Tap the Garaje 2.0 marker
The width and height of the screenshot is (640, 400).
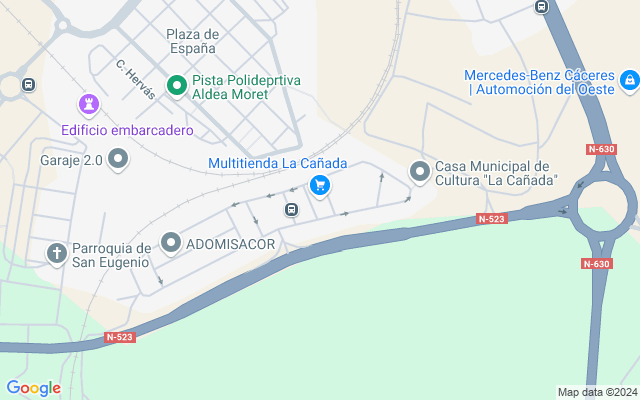(118, 158)
